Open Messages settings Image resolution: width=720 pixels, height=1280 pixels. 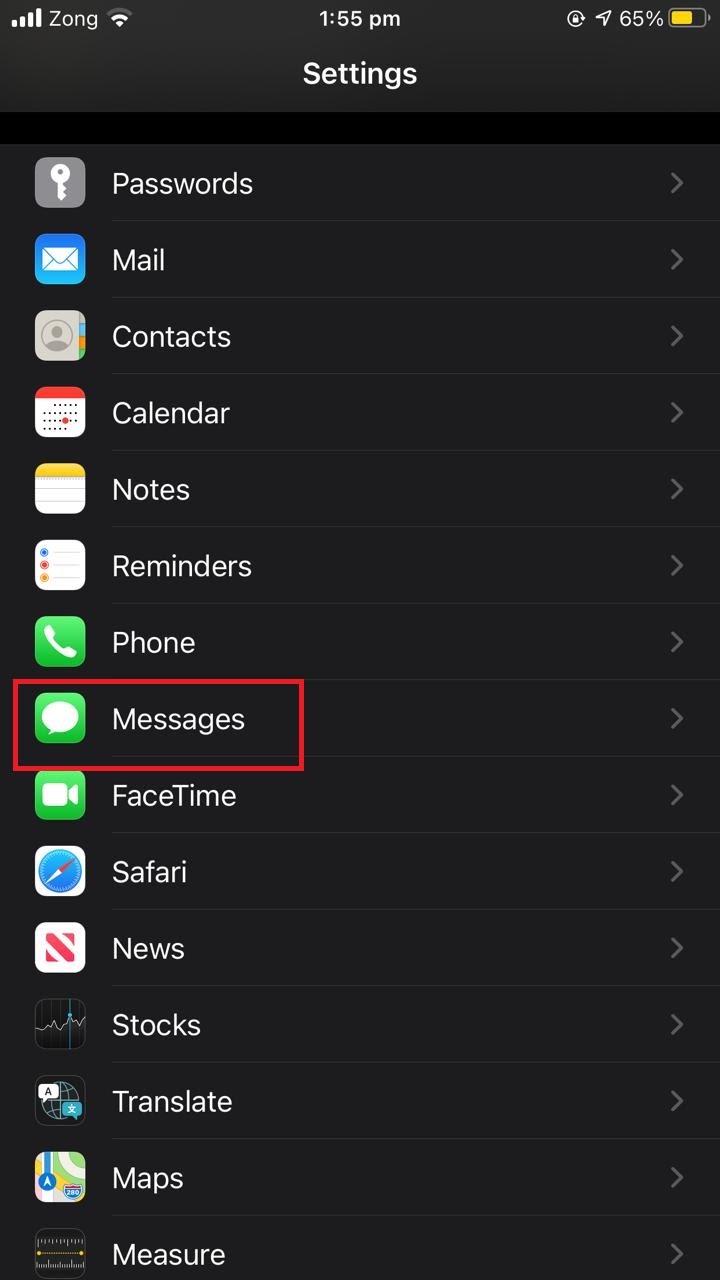[360, 719]
